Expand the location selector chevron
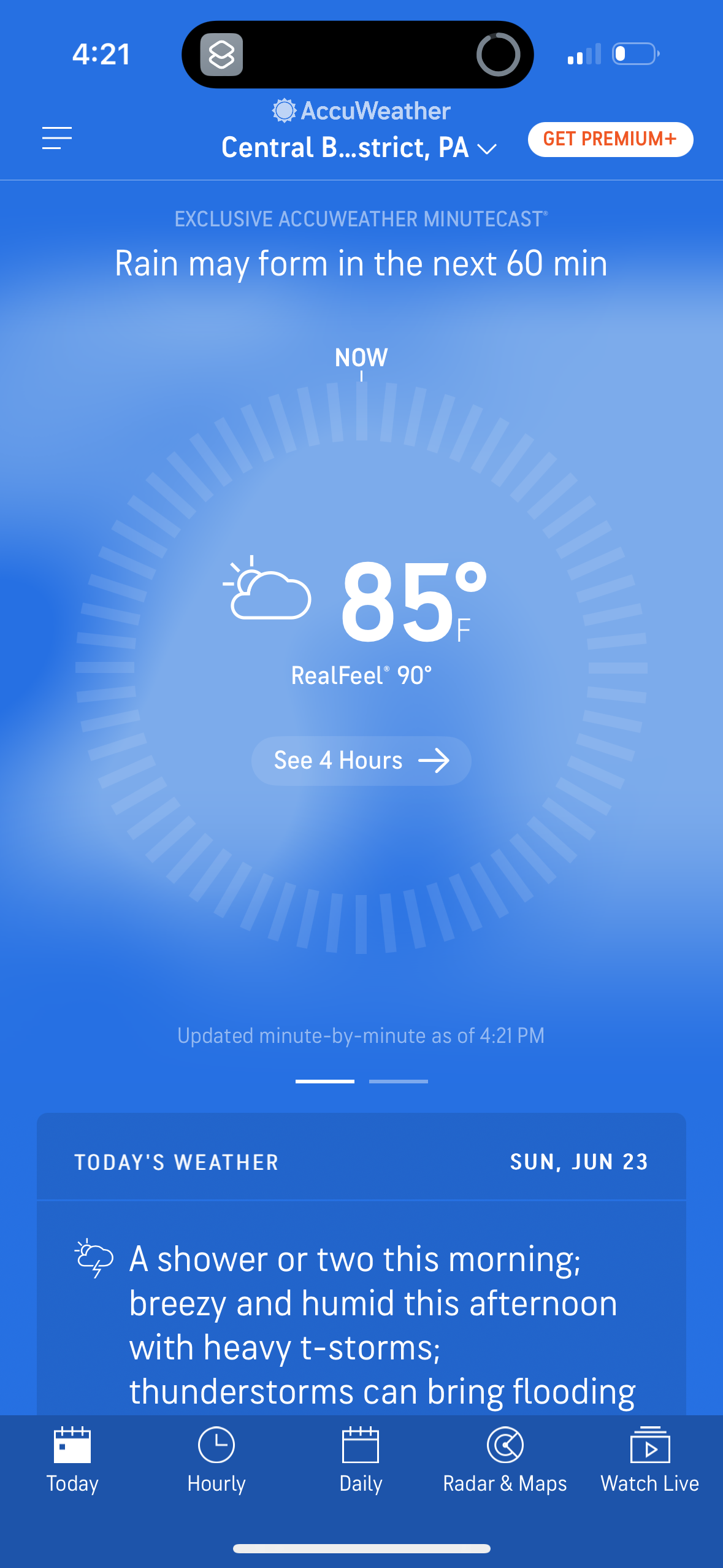The width and height of the screenshot is (723, 1568). (x=486, y=148)
